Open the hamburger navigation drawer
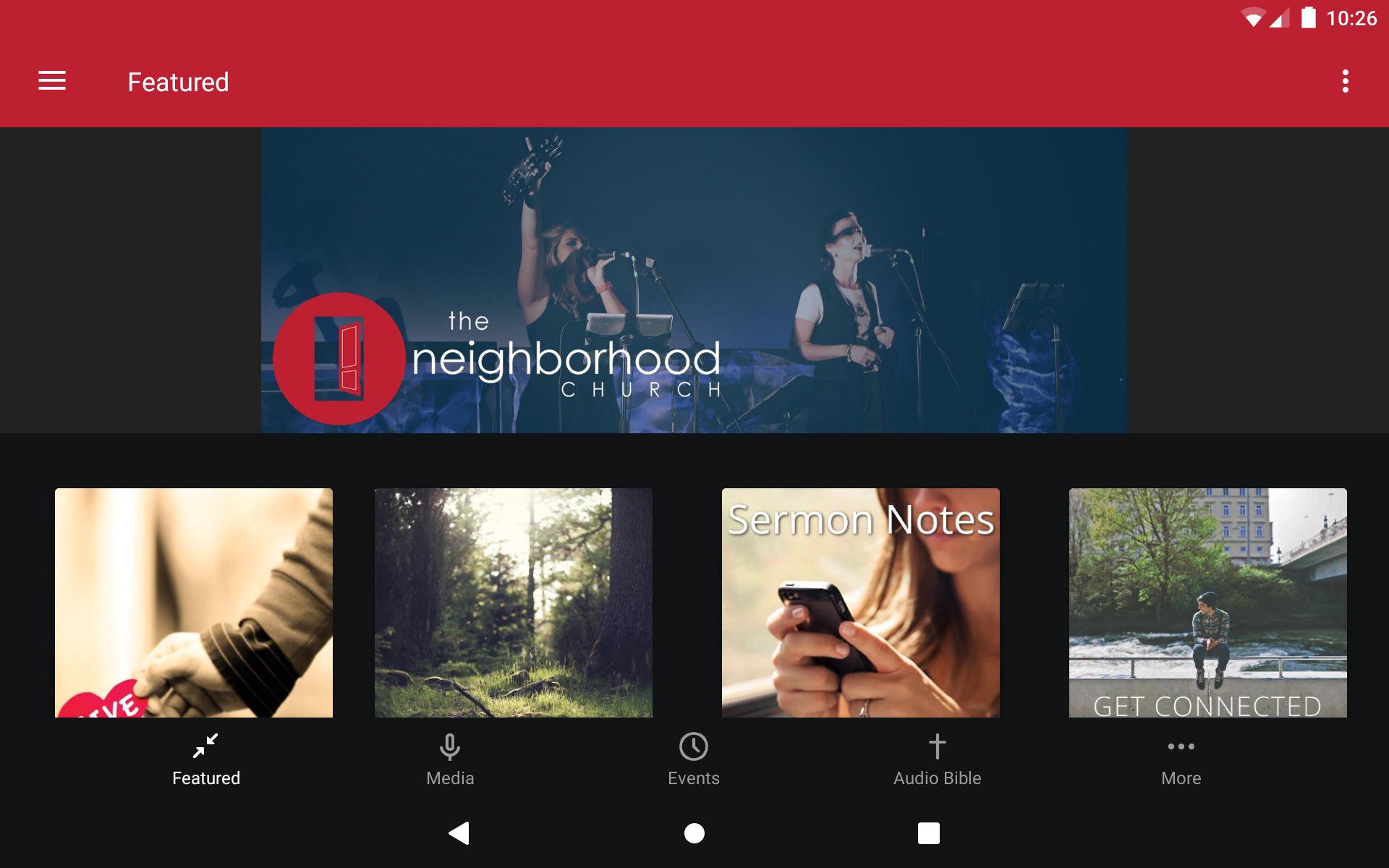1389x868 pixels. (52, 81)
